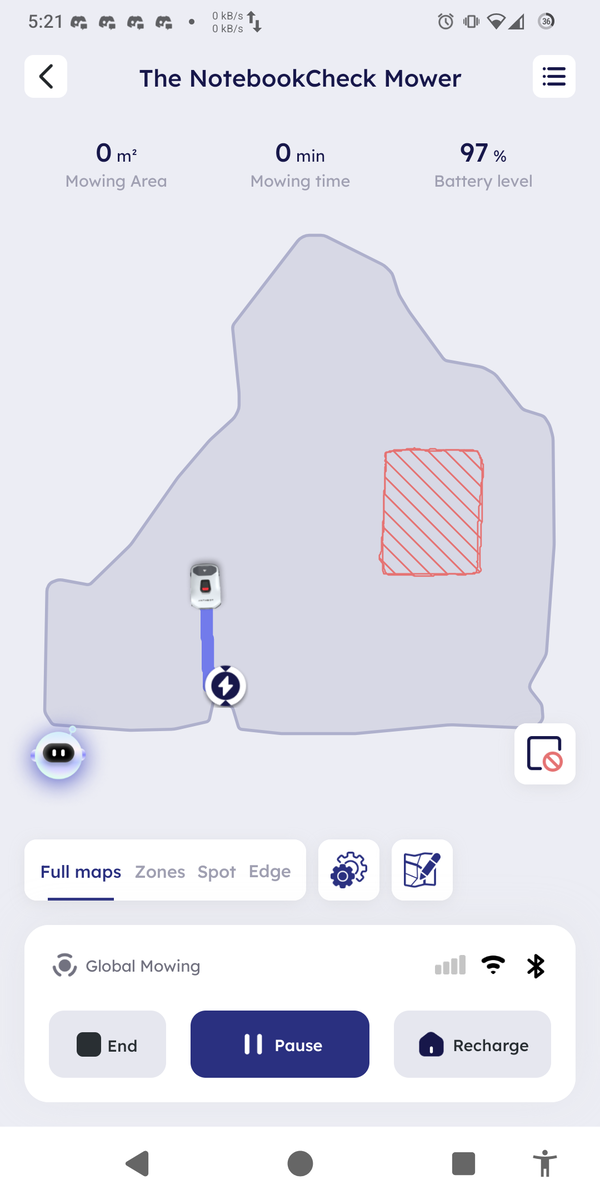Switch to the Spot mowing tab
The image size is (600, 1200).
click(217, 872)
